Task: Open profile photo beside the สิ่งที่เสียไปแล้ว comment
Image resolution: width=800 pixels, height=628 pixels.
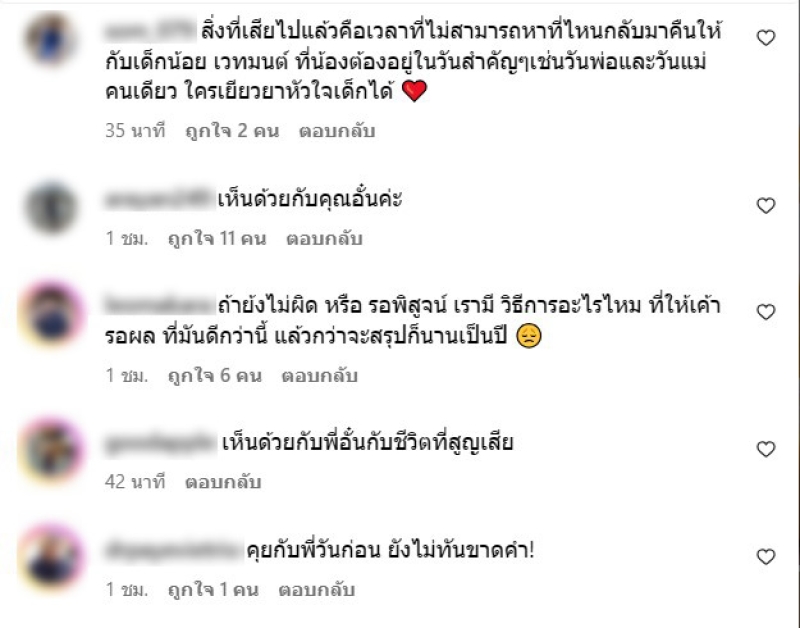Action: [x=50, y=39]
